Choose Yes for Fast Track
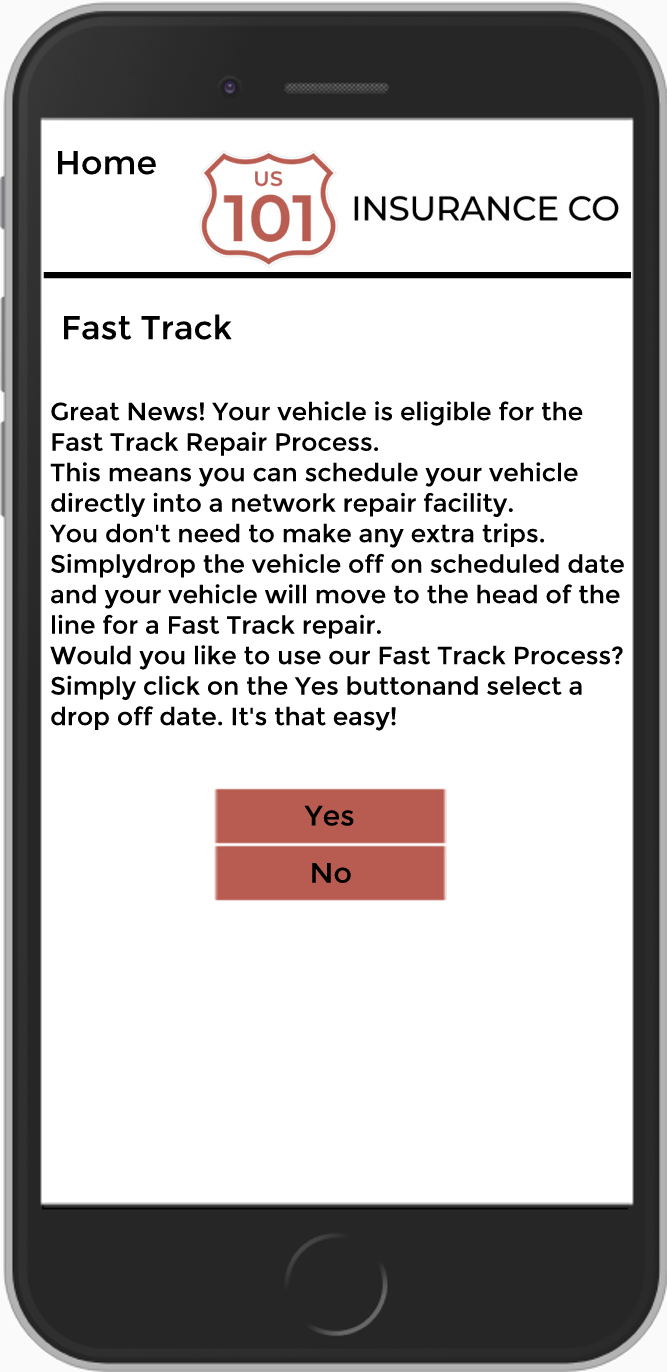 (330, 816)
